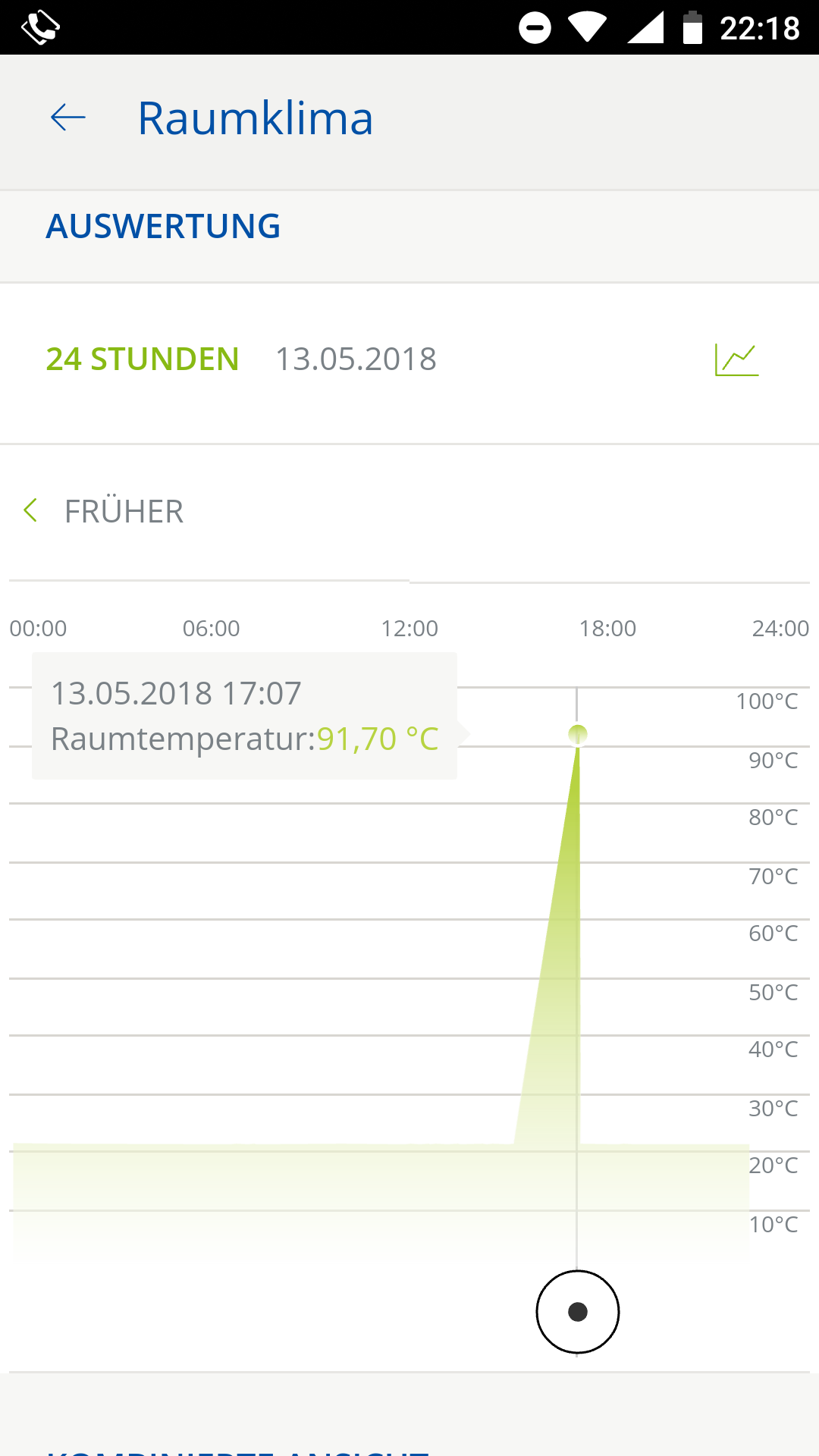The height and width of the screenshot is (1456, 819).
Task: Go back from Raumklima screen
Action: tap(68, 118)
